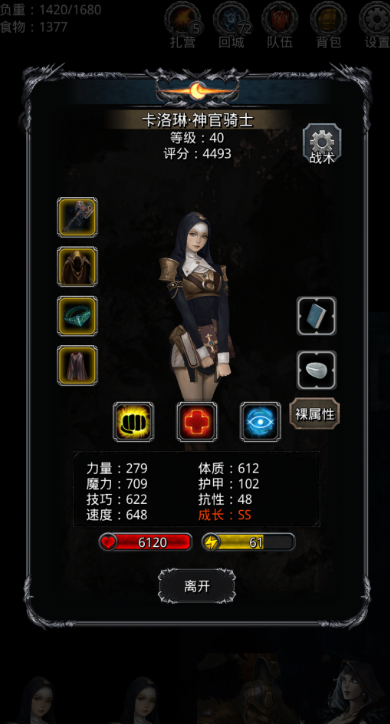Toggle the 裸属性 base stats button
Image resolution: width=390 pixels, height=724 pixels.
(315, 414)
